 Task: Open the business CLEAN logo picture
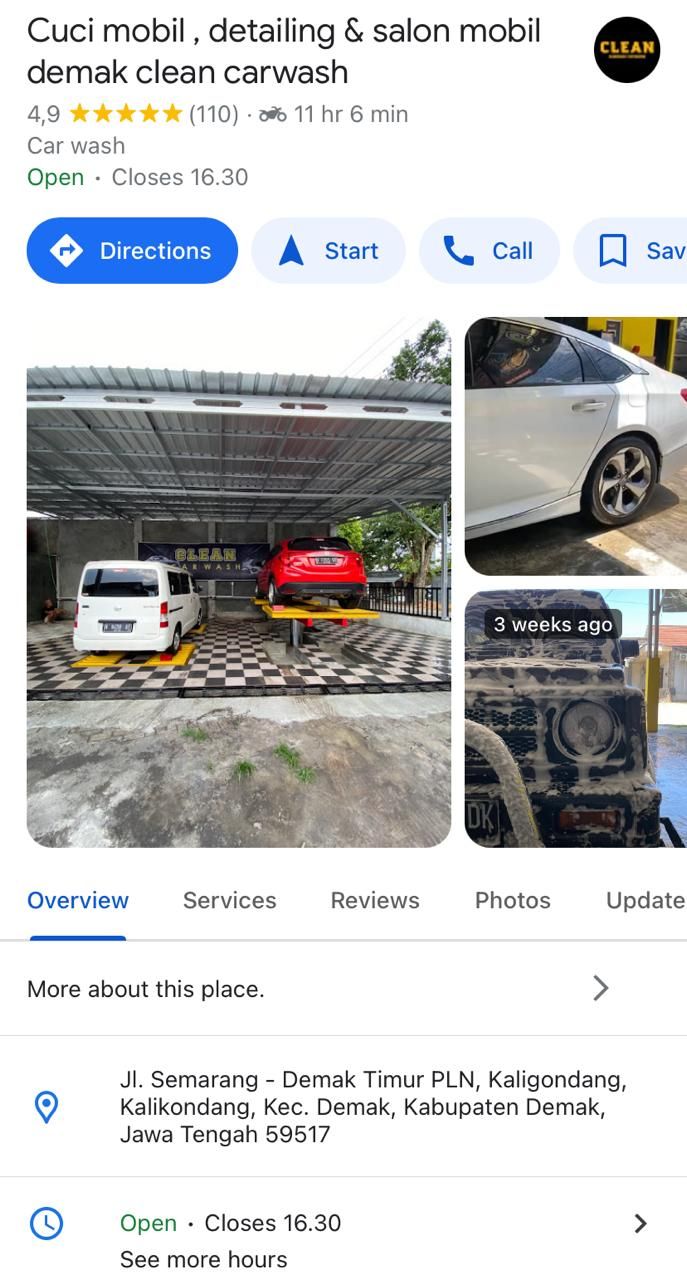coord(627,49)
